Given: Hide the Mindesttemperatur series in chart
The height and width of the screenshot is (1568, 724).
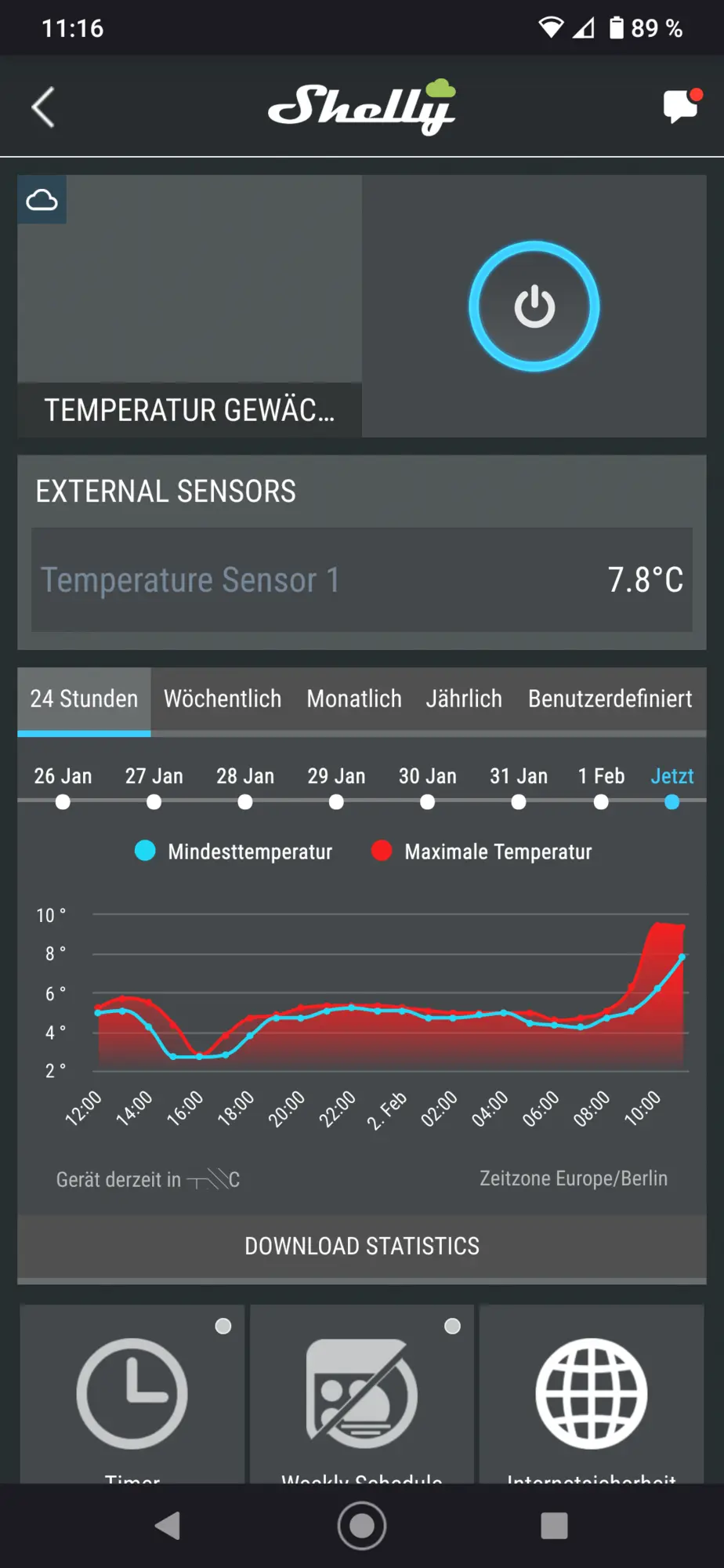Looking at the screenshot, I should point(233,851).
